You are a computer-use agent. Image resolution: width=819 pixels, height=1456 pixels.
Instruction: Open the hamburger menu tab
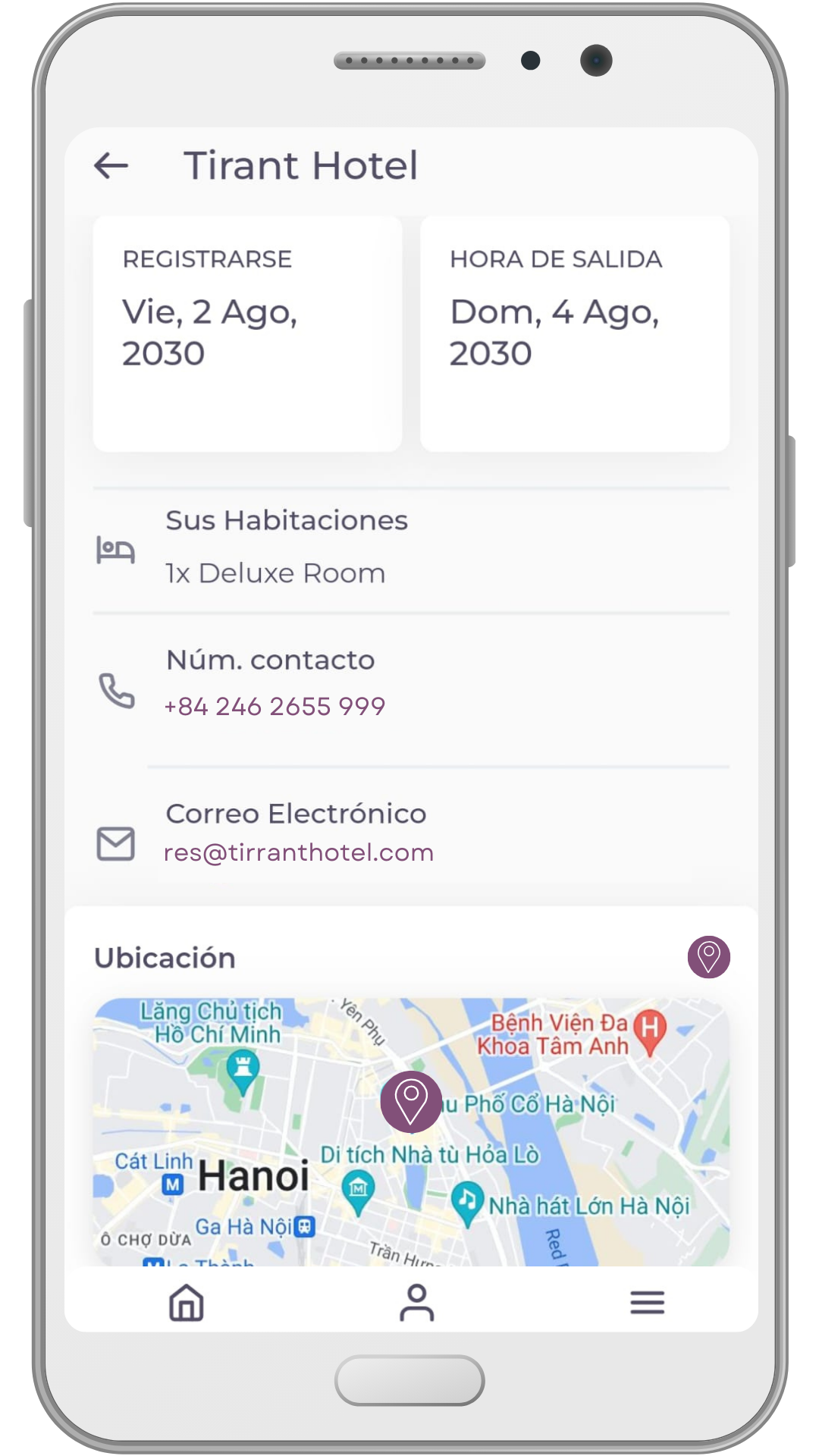647,1302
